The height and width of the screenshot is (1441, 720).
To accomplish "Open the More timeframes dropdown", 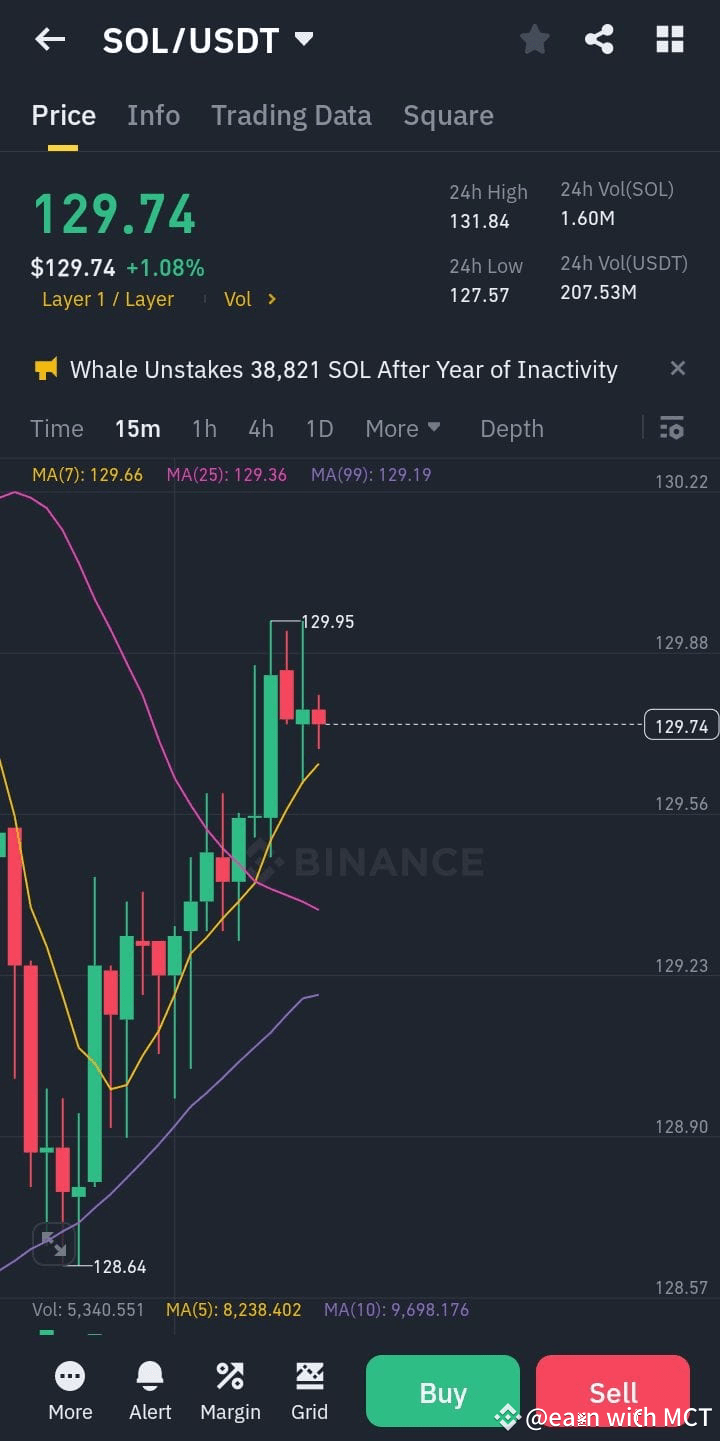I will click(x=403, y=428).
